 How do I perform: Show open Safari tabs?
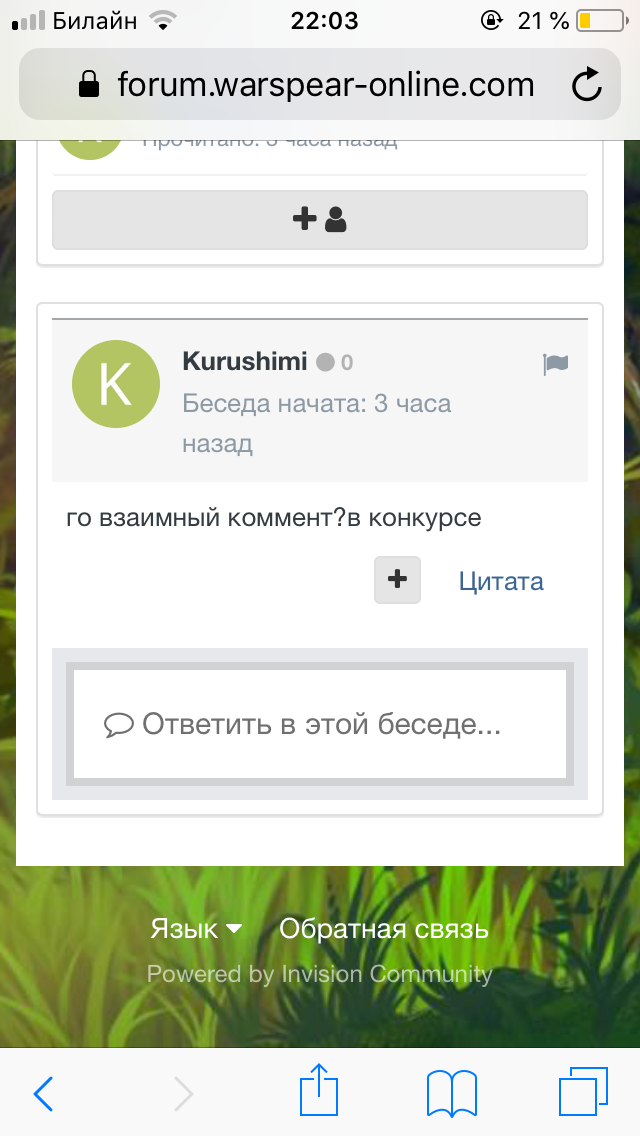583,1092
